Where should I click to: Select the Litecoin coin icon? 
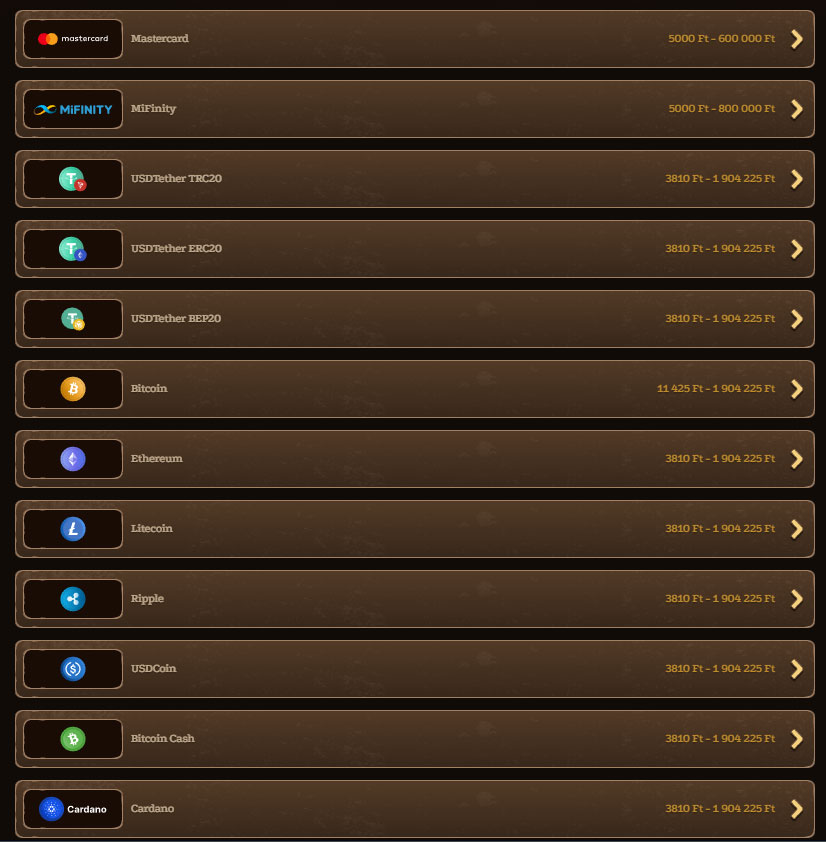point(72,528)
